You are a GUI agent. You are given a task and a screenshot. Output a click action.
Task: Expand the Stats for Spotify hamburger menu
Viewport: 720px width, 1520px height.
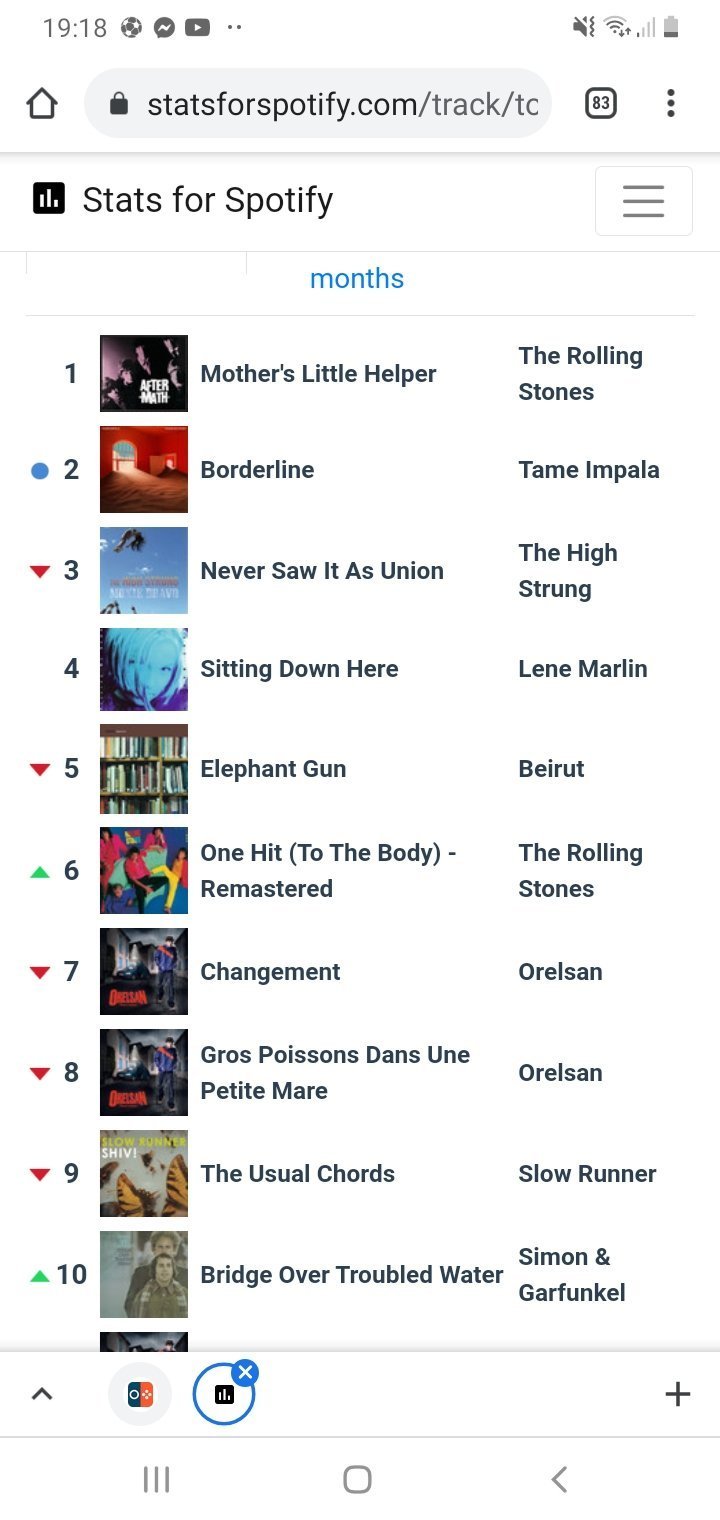643,201
